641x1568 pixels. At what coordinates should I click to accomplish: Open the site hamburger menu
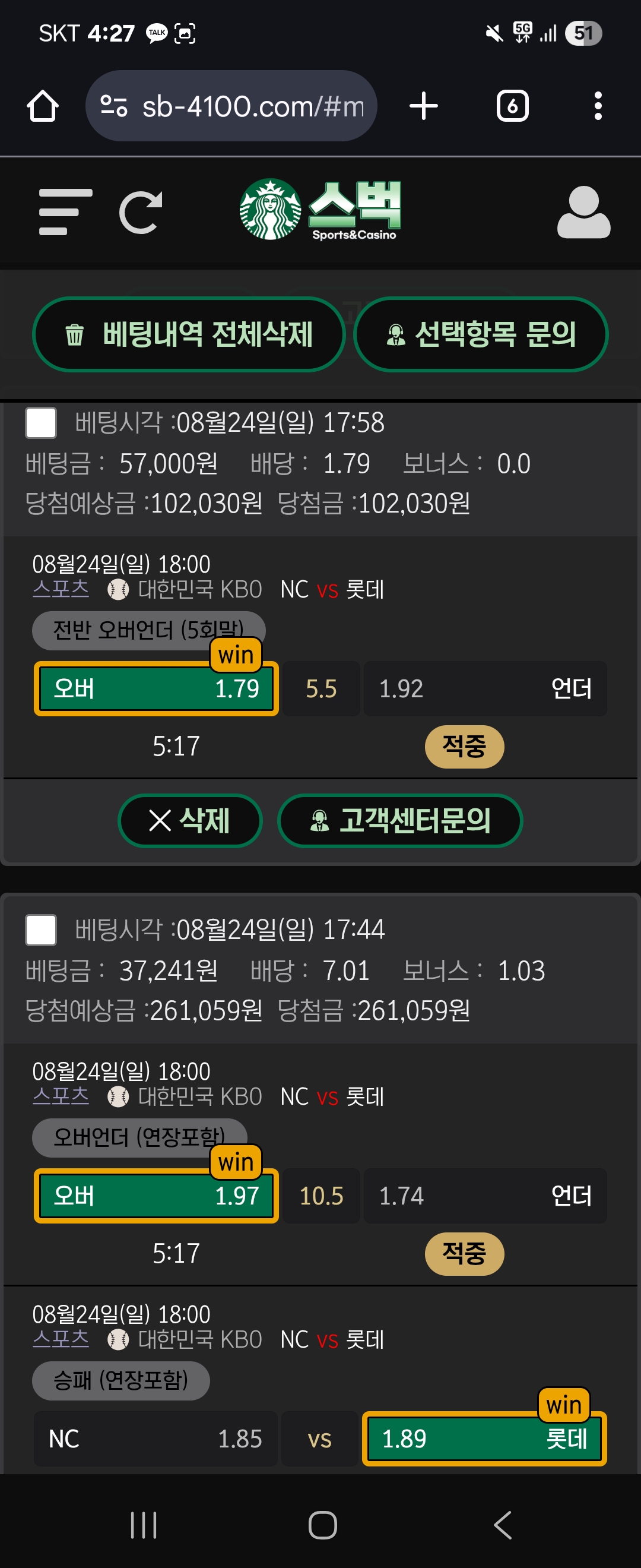point(65,212)
